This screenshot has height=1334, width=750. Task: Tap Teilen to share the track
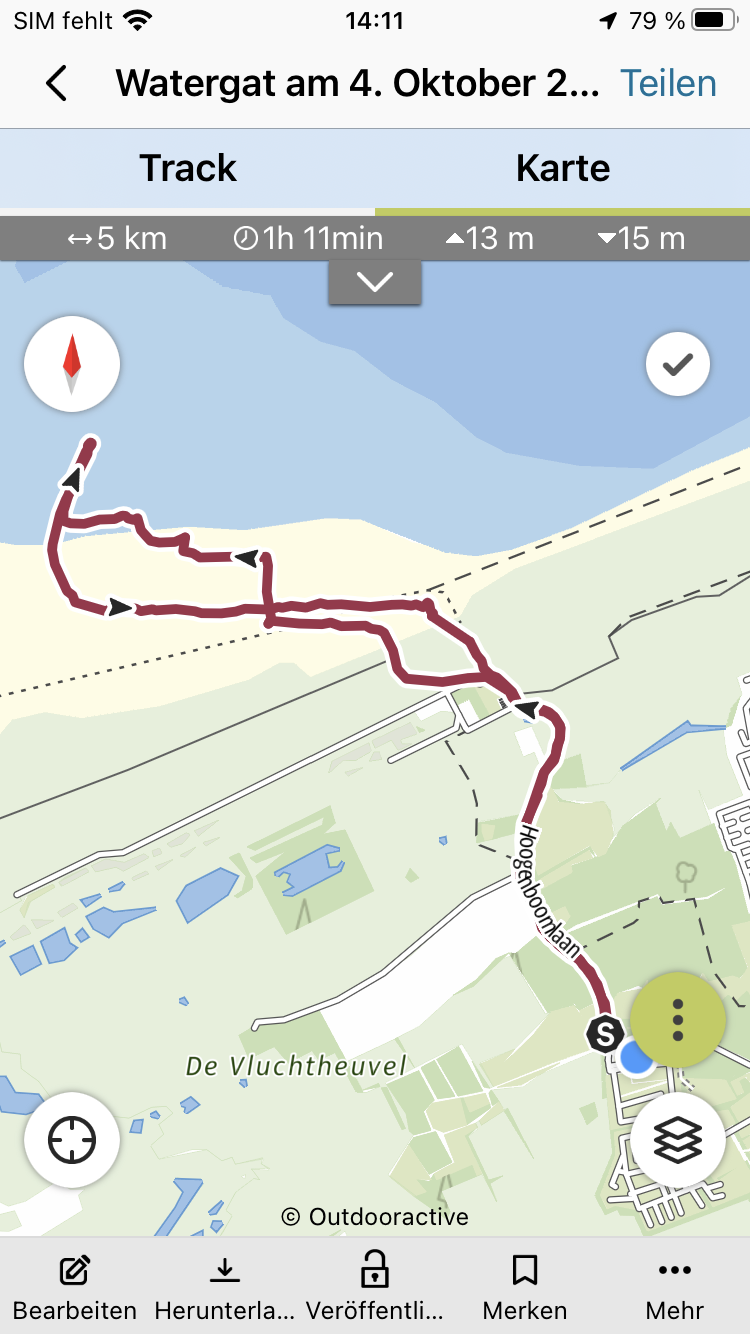tap(668, 84)
